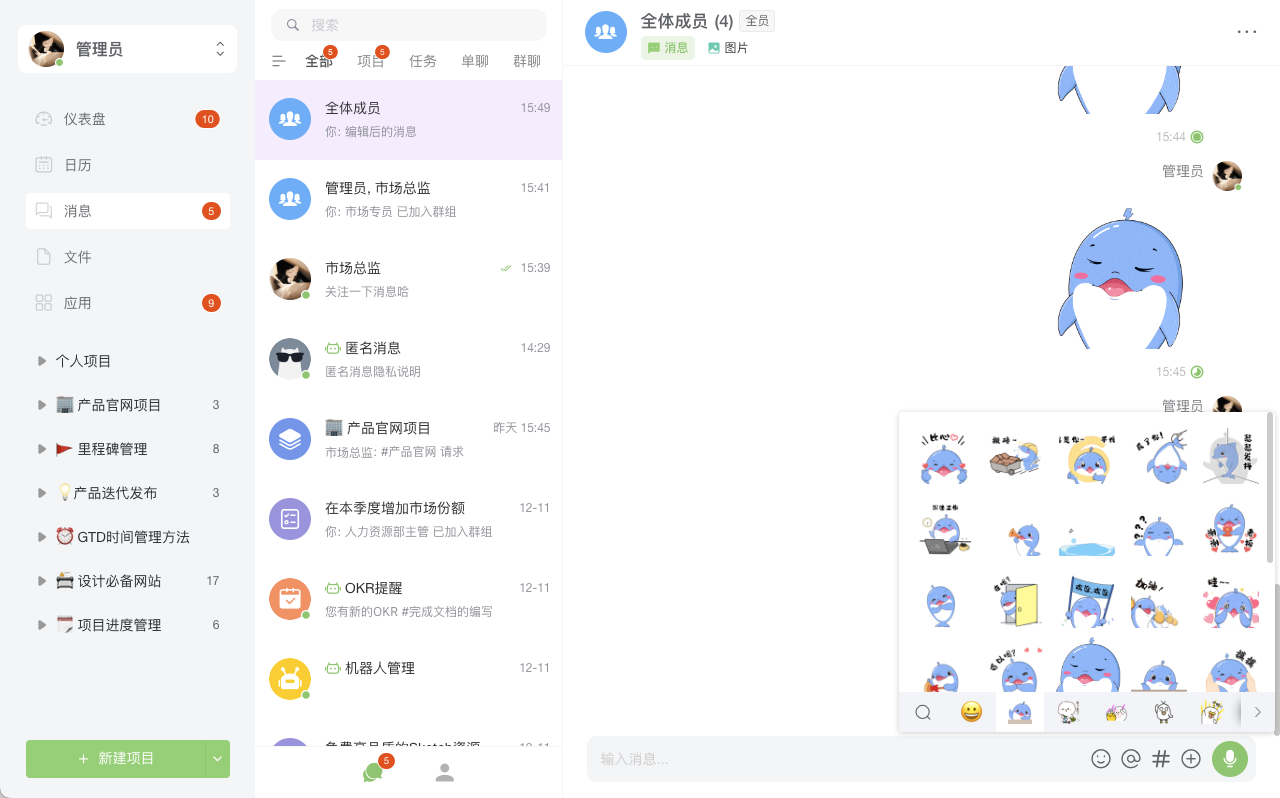Switch to the 图片 tab in the chat header
The image size is (1280, 798).
(x=728, y=48)
